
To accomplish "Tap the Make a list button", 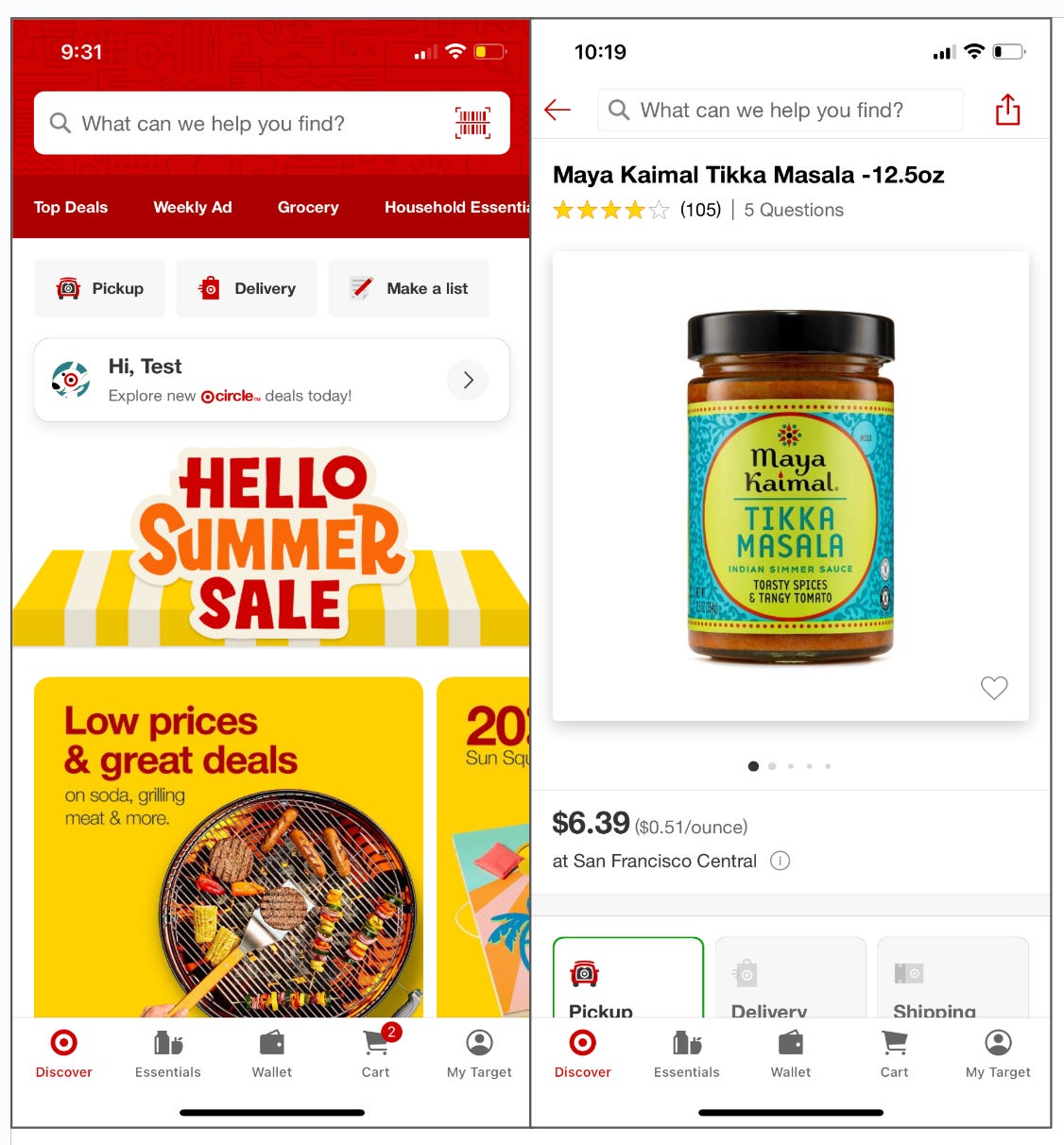I will (x=409, y=288).
